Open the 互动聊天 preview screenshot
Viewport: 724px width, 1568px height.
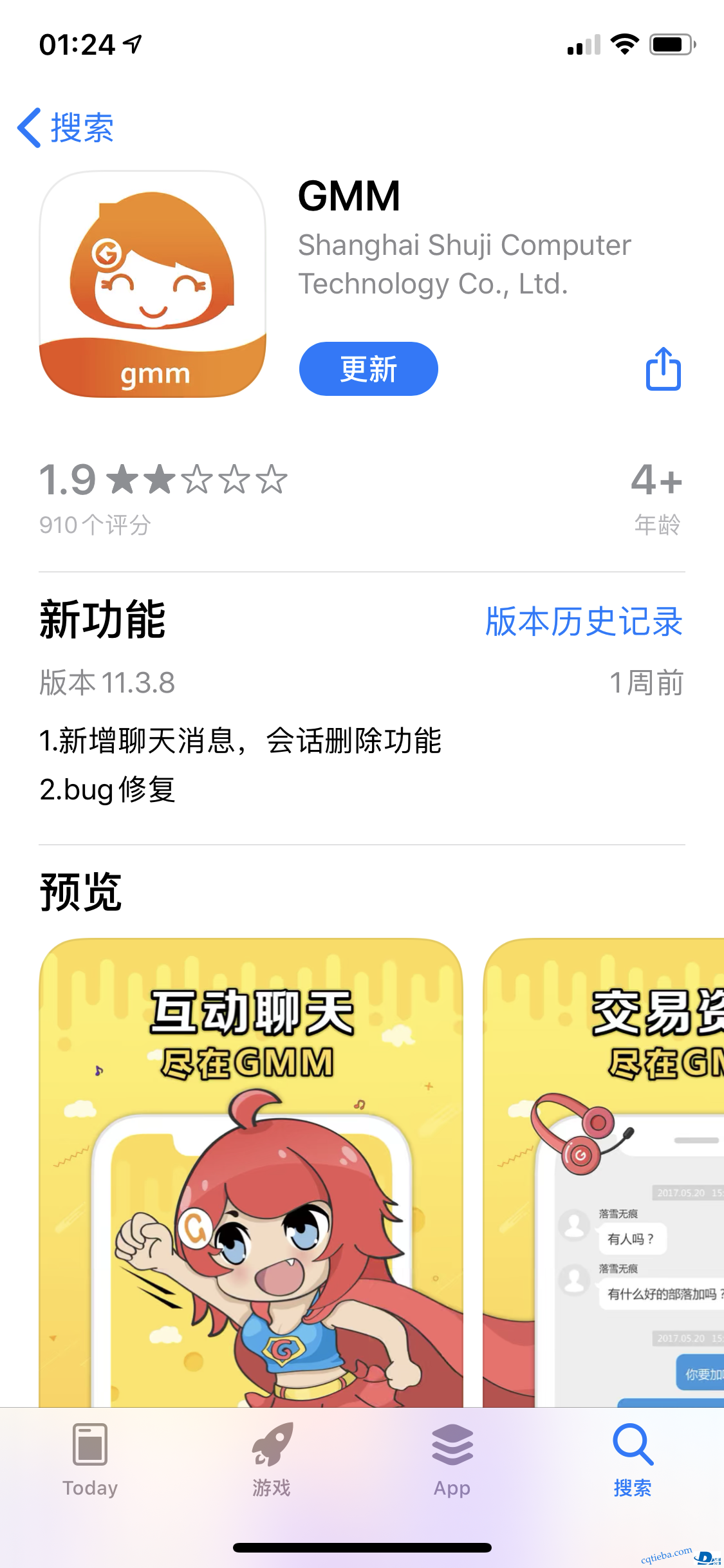(x=251, y=1171)
